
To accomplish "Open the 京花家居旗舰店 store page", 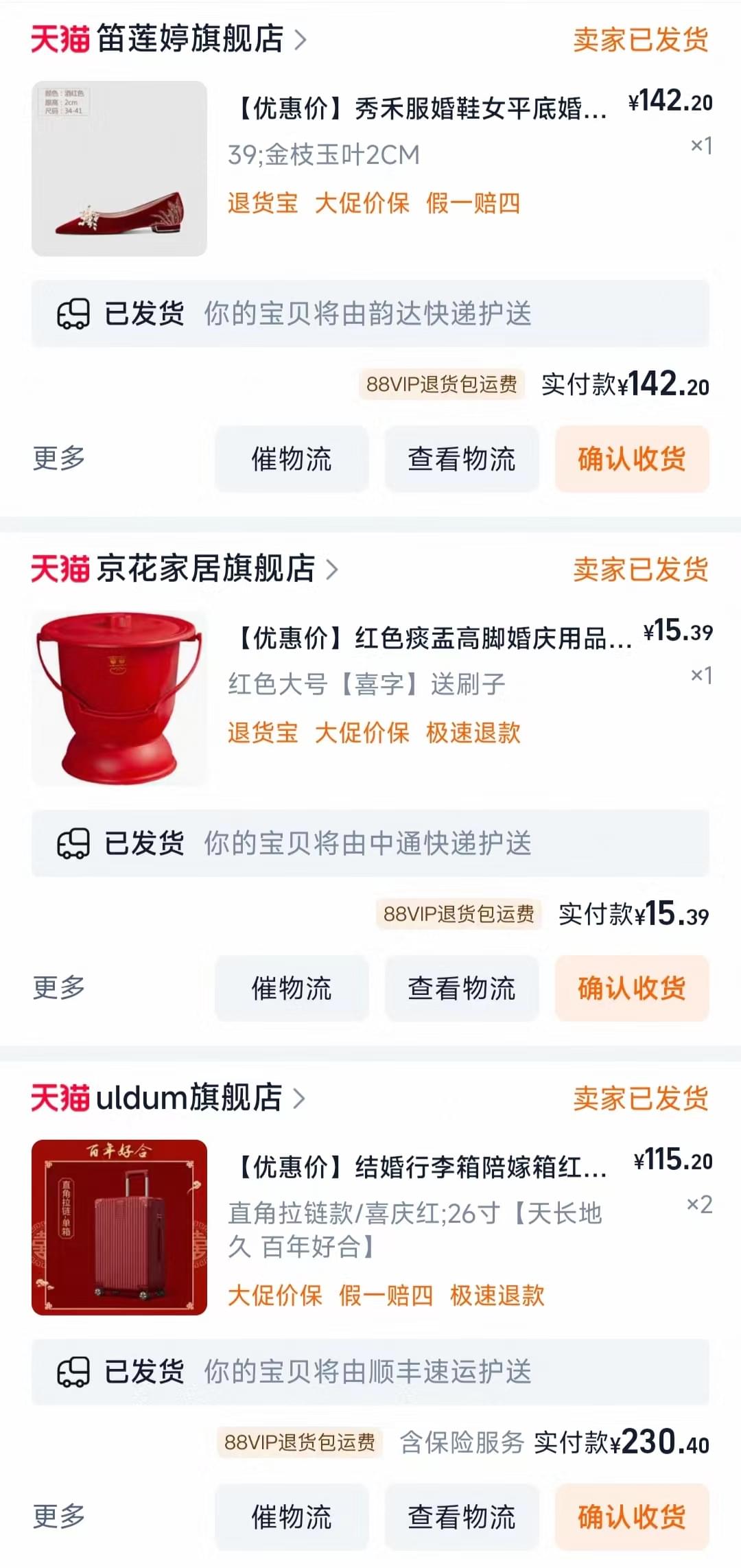I will pos(206,569).
